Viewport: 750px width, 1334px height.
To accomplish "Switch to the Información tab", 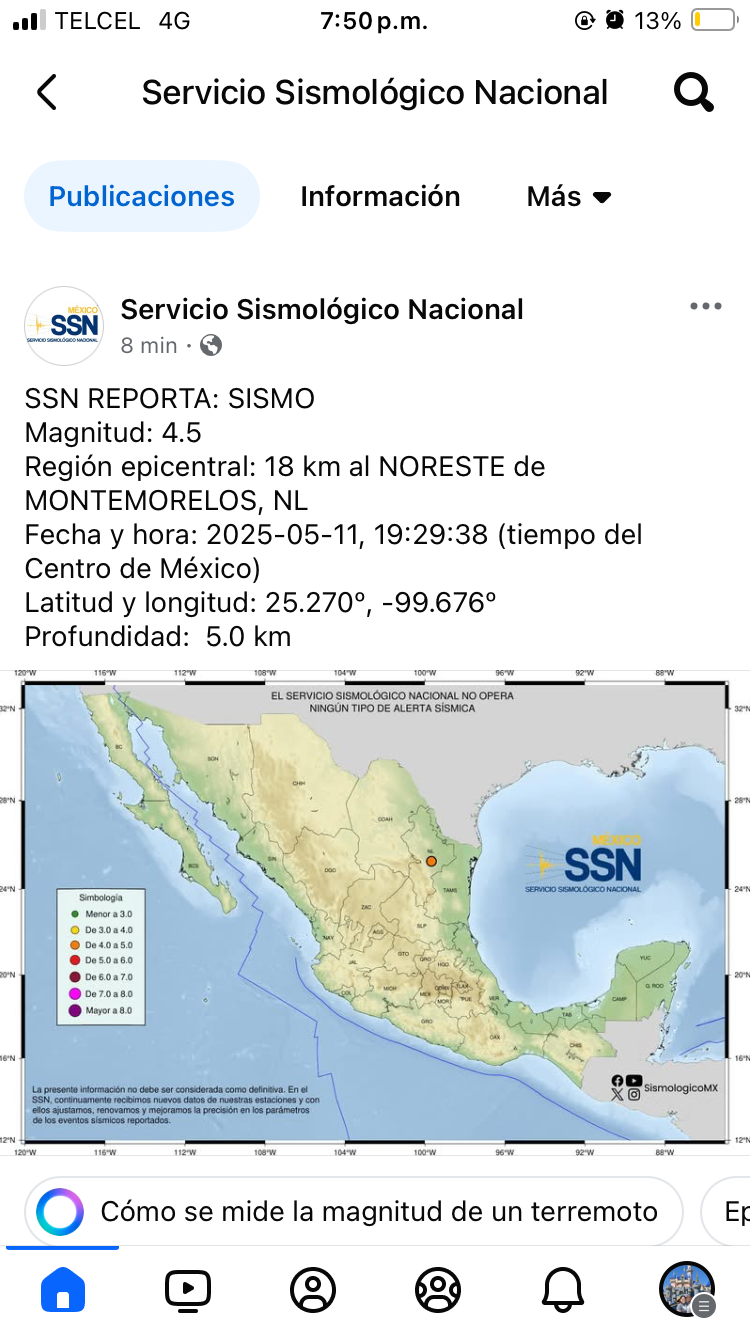I will [380, 196].
